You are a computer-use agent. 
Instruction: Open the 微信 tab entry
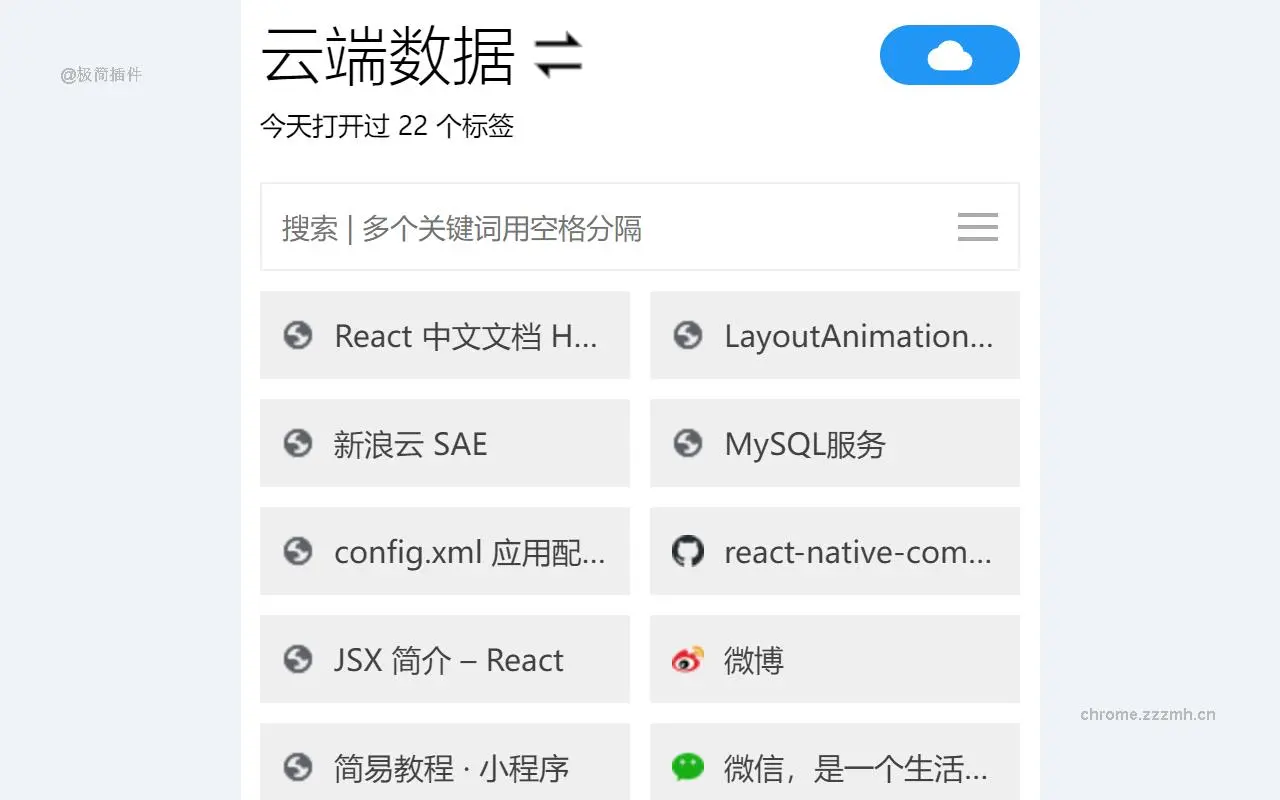pos(835,766)
